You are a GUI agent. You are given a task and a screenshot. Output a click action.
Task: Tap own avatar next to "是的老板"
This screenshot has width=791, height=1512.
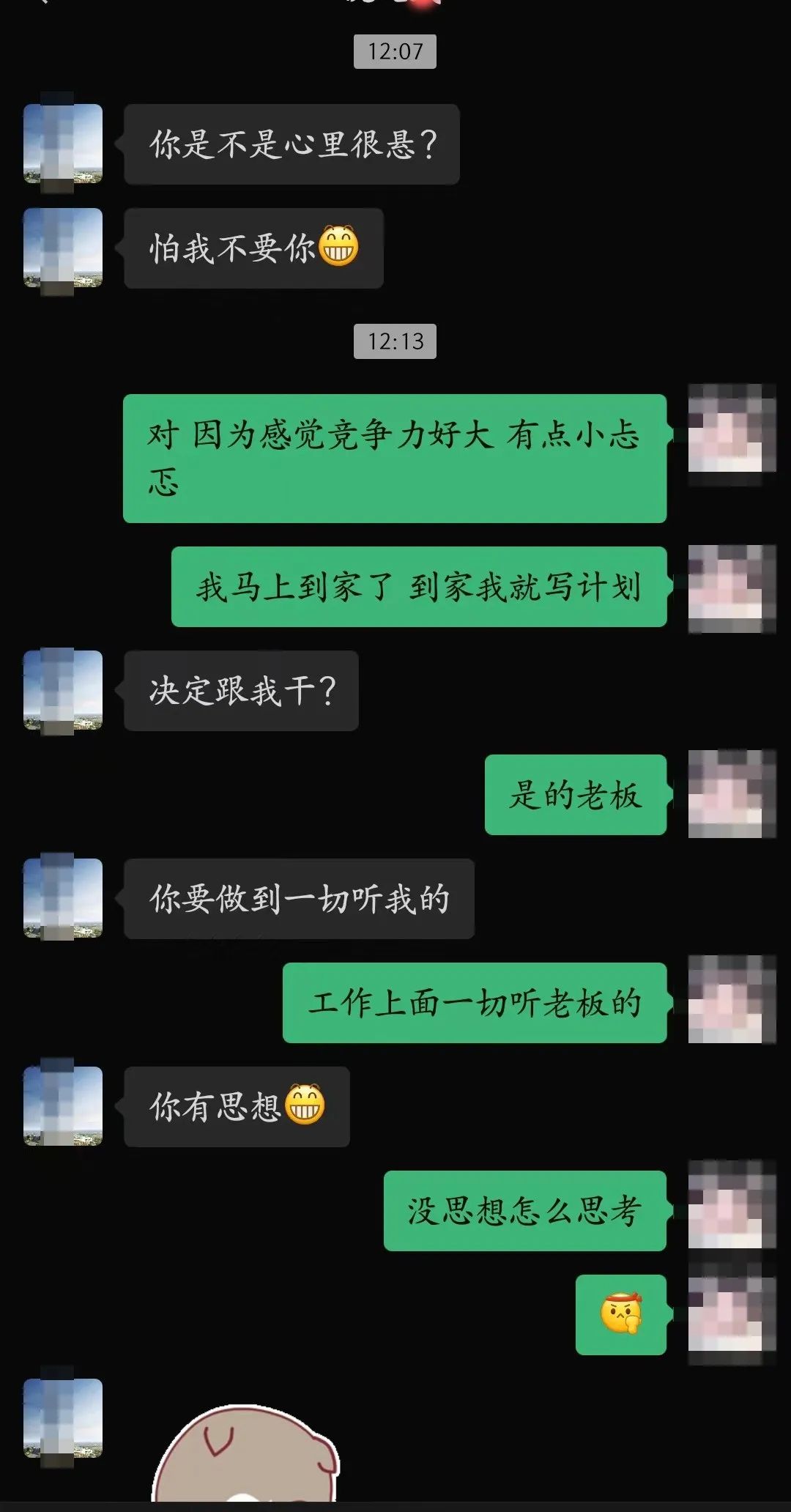(731, 794)
